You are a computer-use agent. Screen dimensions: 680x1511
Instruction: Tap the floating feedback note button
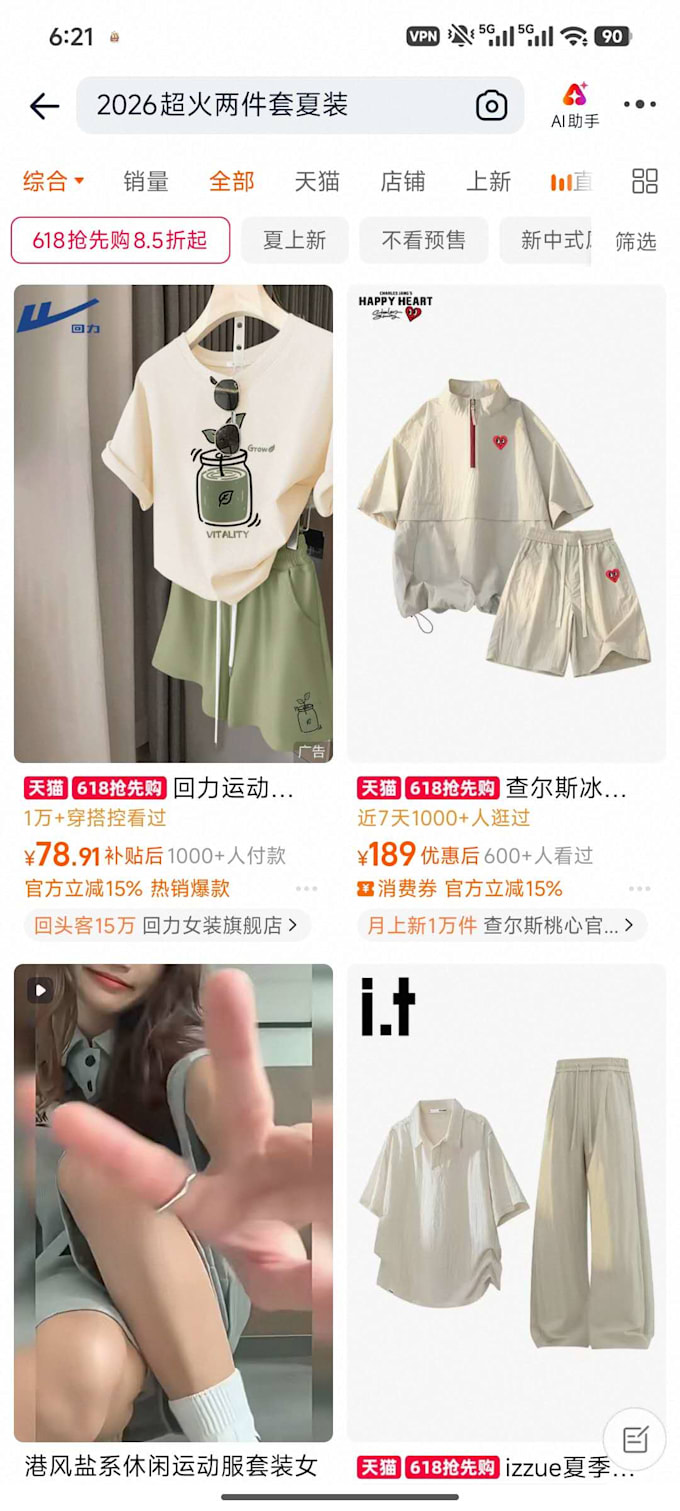point(634,1439)
